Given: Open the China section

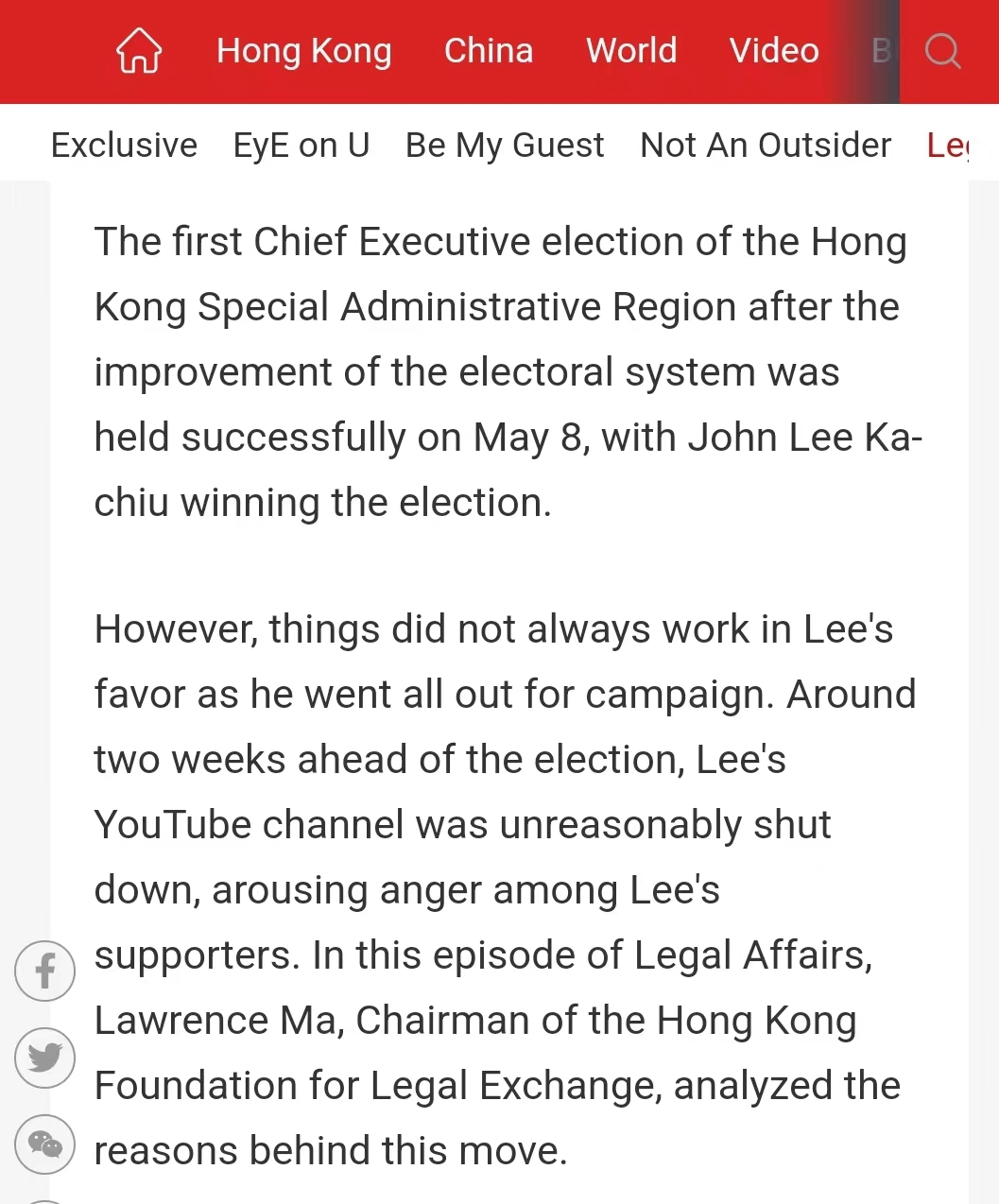Looking at the screenshot, I should [489, 51].
